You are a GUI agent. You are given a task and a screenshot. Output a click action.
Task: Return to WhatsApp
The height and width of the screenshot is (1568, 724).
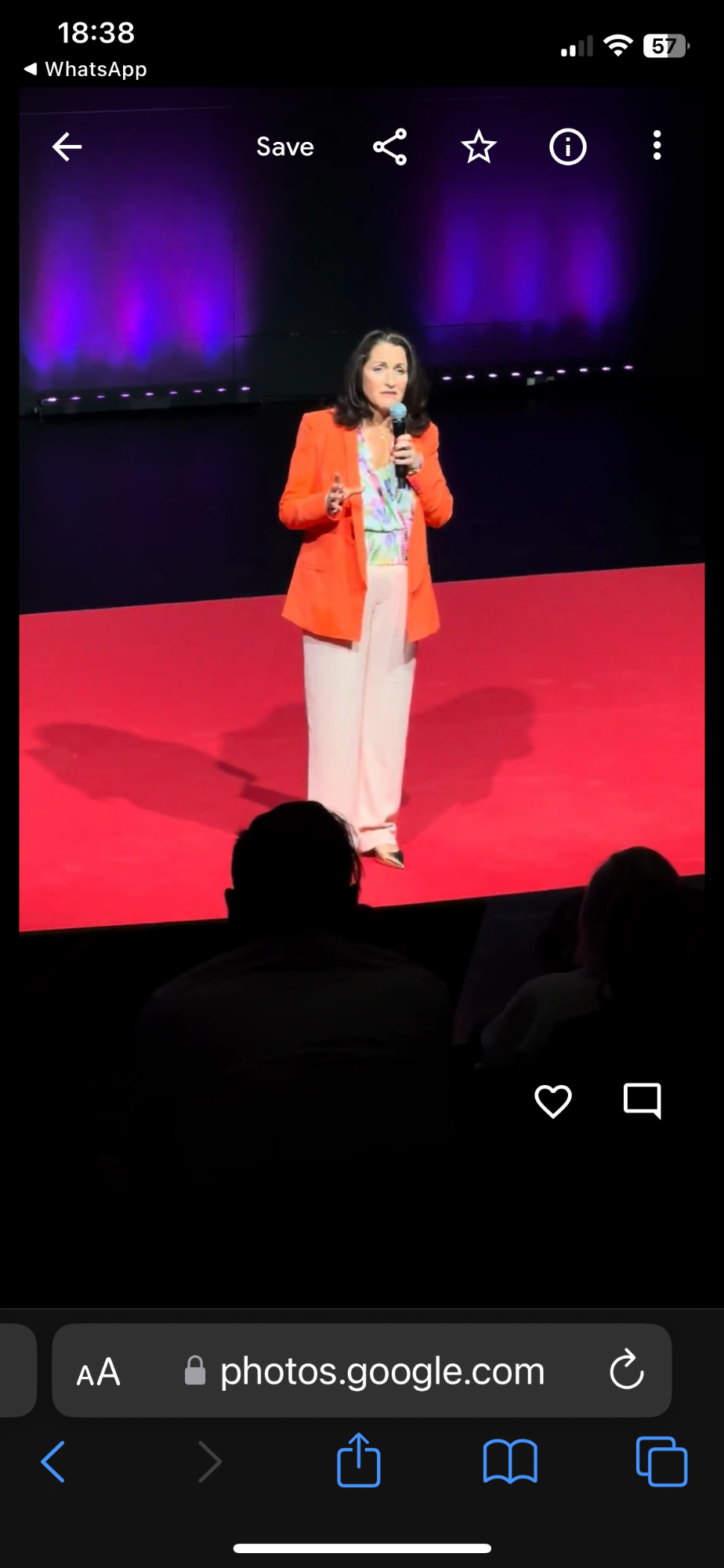pyautogui.click(x=85, y=69)
